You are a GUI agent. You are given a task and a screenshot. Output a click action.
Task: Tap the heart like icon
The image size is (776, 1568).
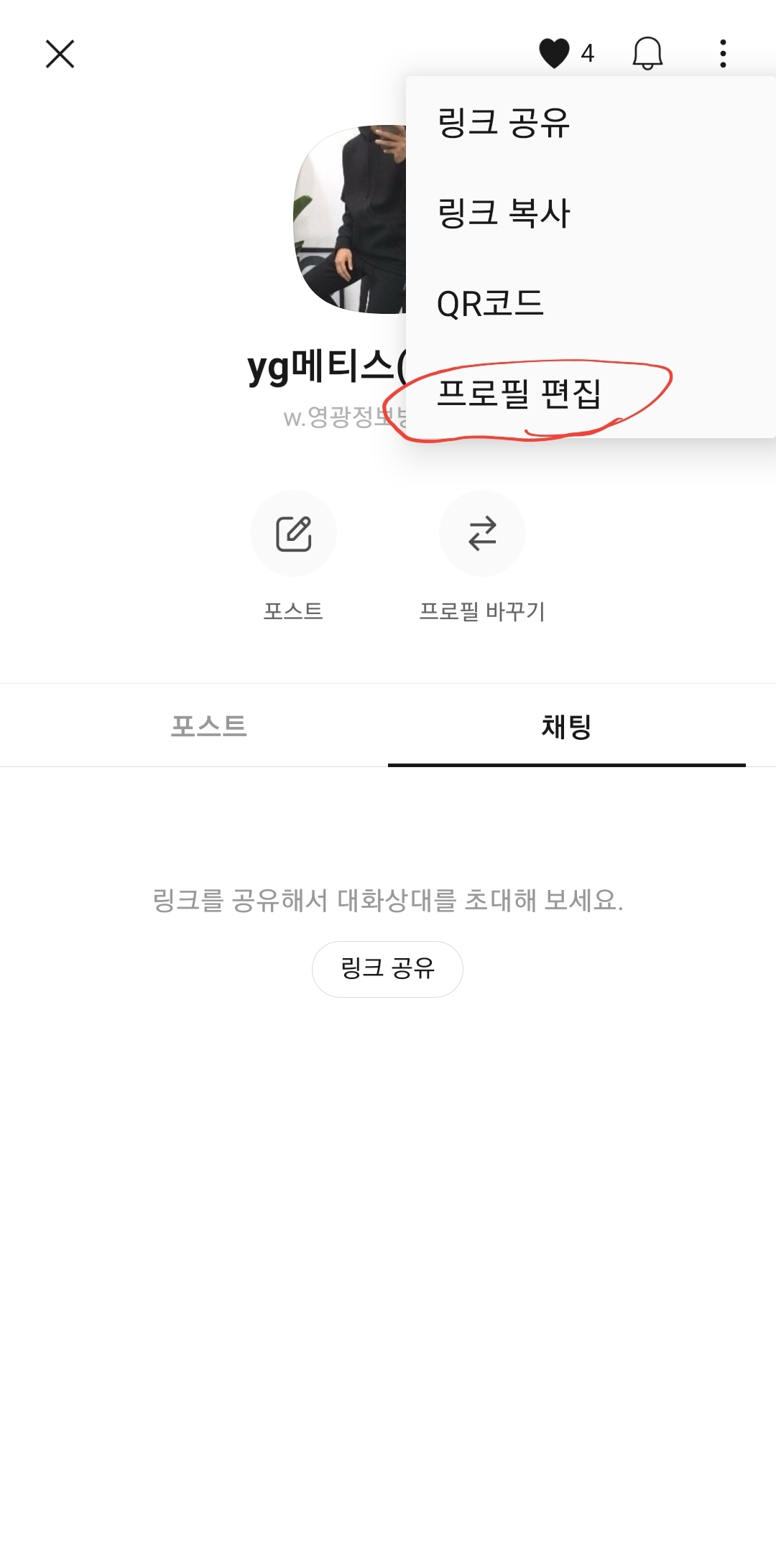click(554, 53)
